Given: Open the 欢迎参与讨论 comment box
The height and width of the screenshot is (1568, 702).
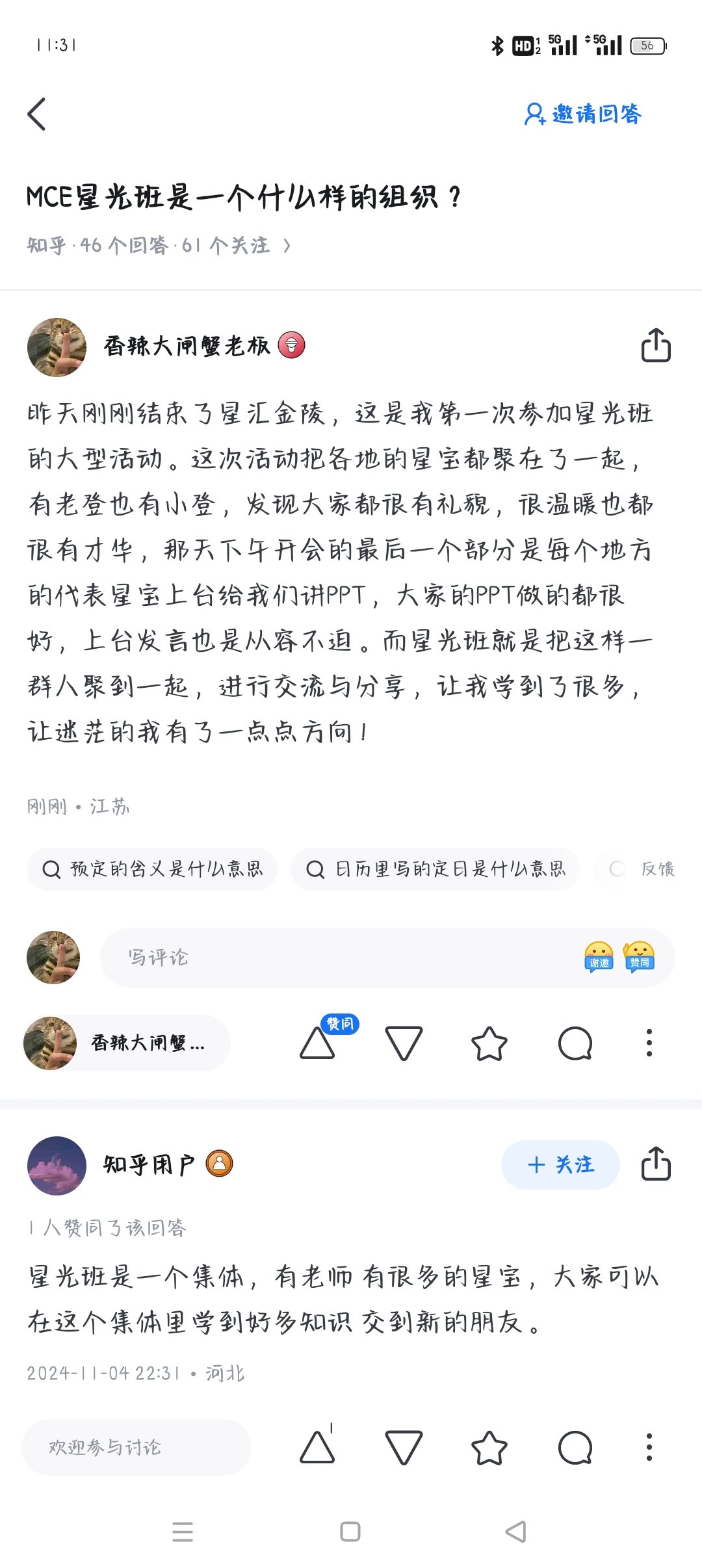Looking at the screenshot, I should coord(136,1447).
